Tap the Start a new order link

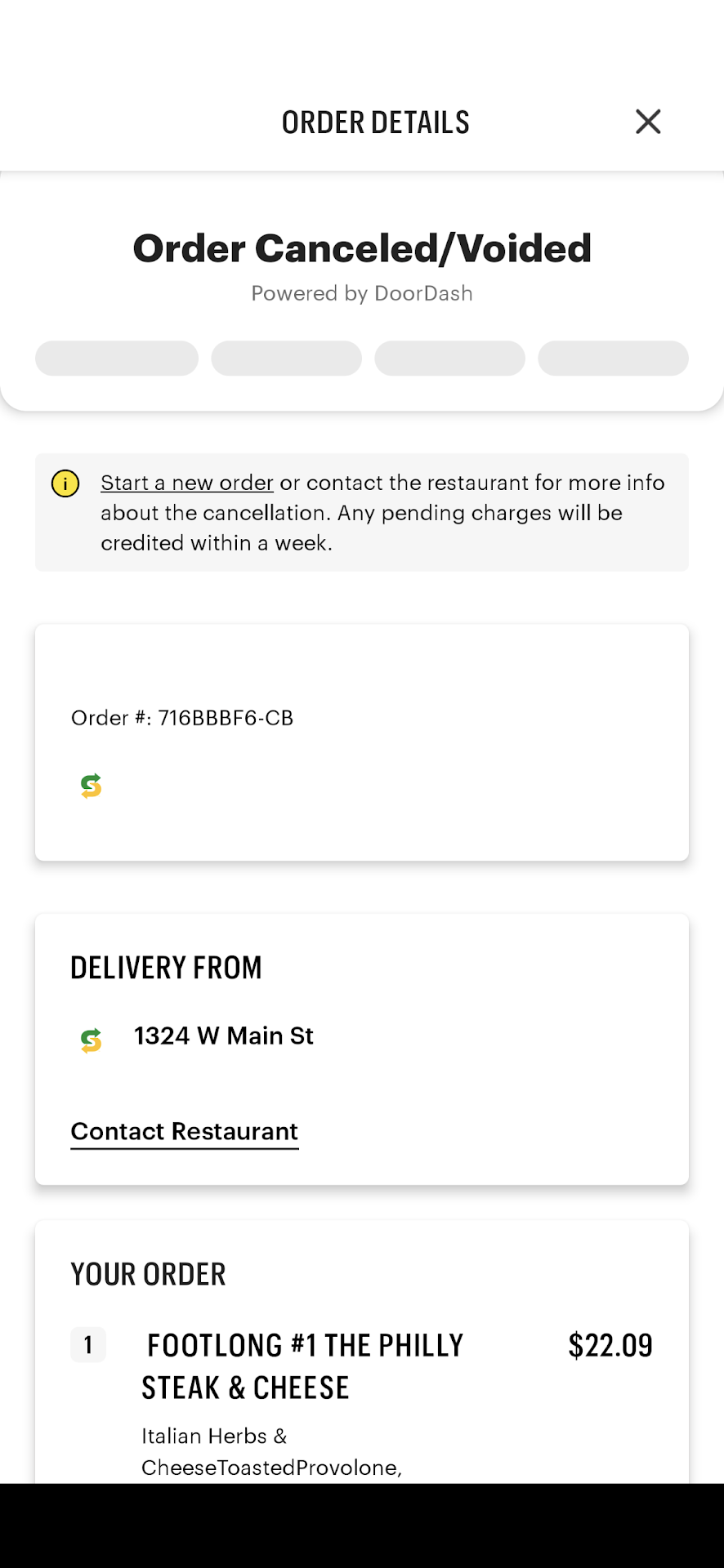[x=186, y=483]
